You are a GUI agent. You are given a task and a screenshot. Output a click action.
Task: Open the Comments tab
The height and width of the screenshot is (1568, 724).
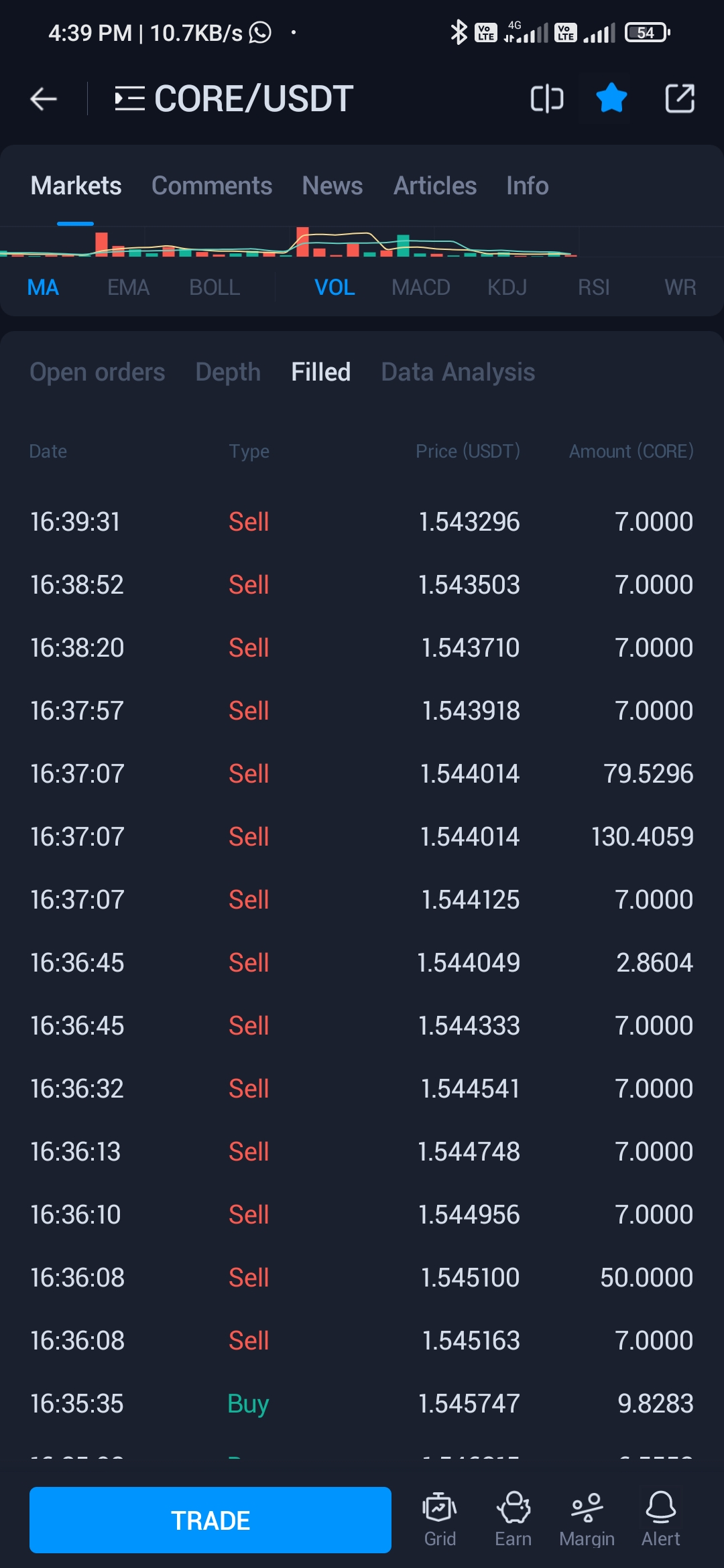pyautogui.click(x=211, y=186)
